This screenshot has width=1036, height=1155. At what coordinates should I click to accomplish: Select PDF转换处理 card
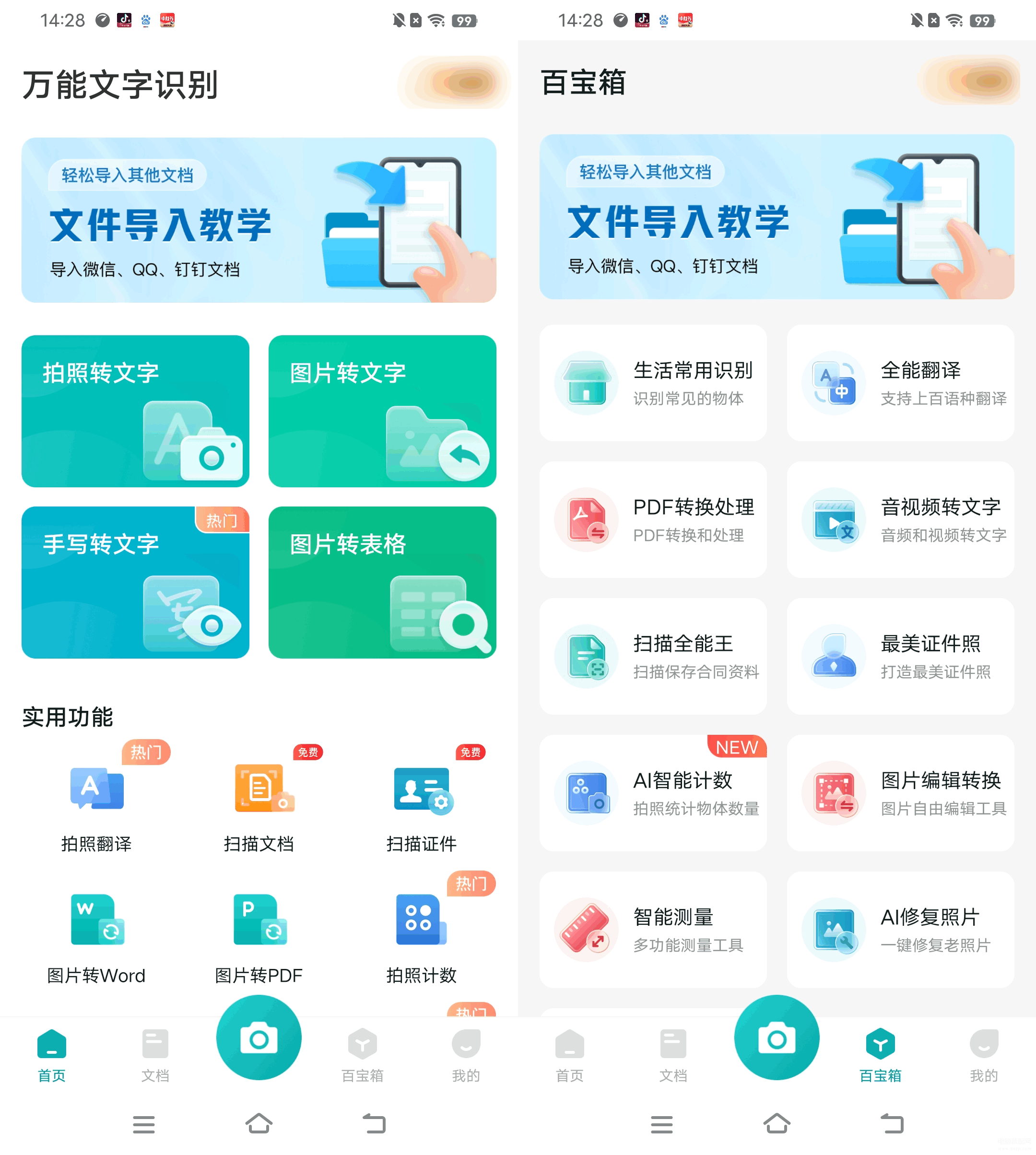click(653, 519)
